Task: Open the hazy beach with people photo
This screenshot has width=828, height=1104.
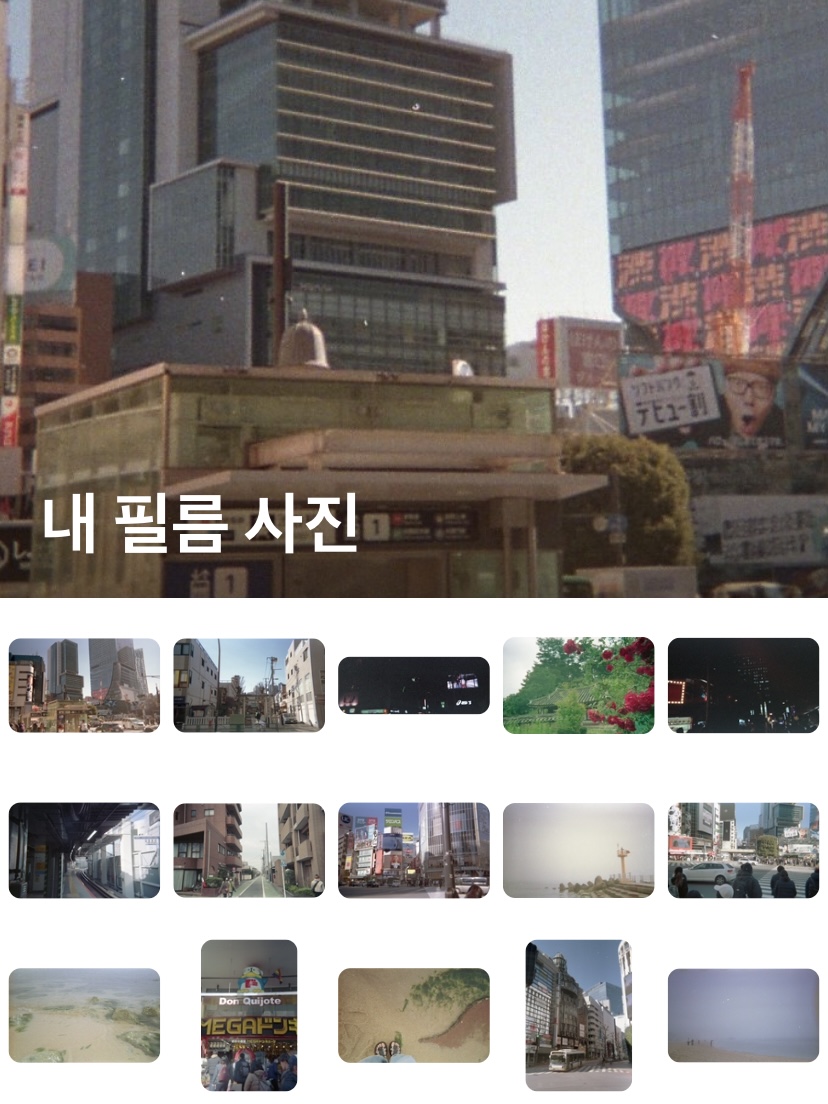Action: pyautogui.click(x=743, y=1015)
